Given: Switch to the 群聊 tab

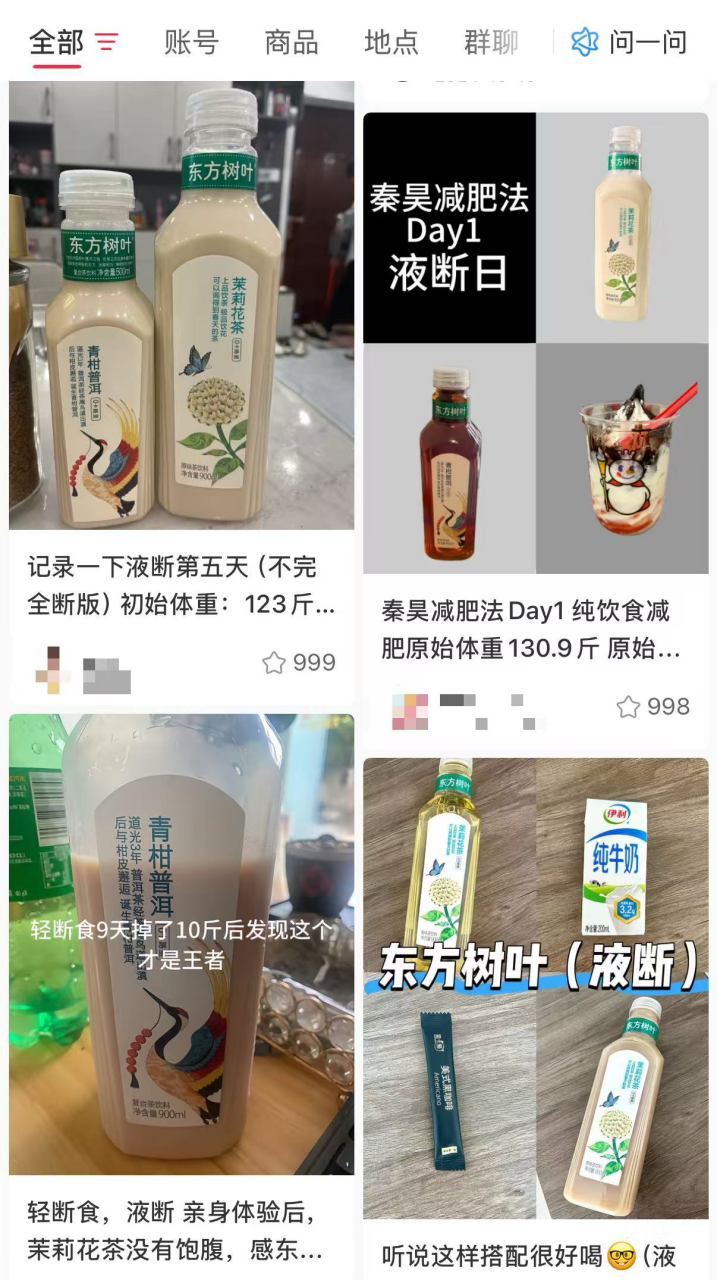Looking at the screenshot, I should click(491, 42).
